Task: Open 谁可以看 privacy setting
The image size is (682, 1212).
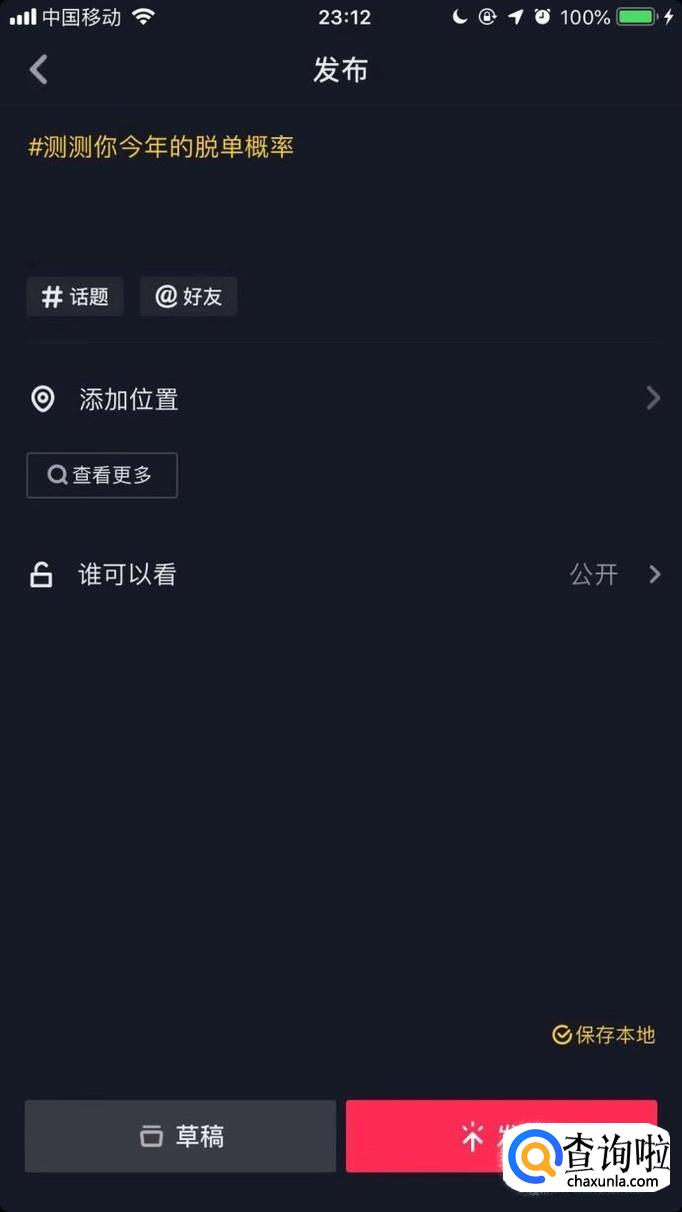Action: 341,575
